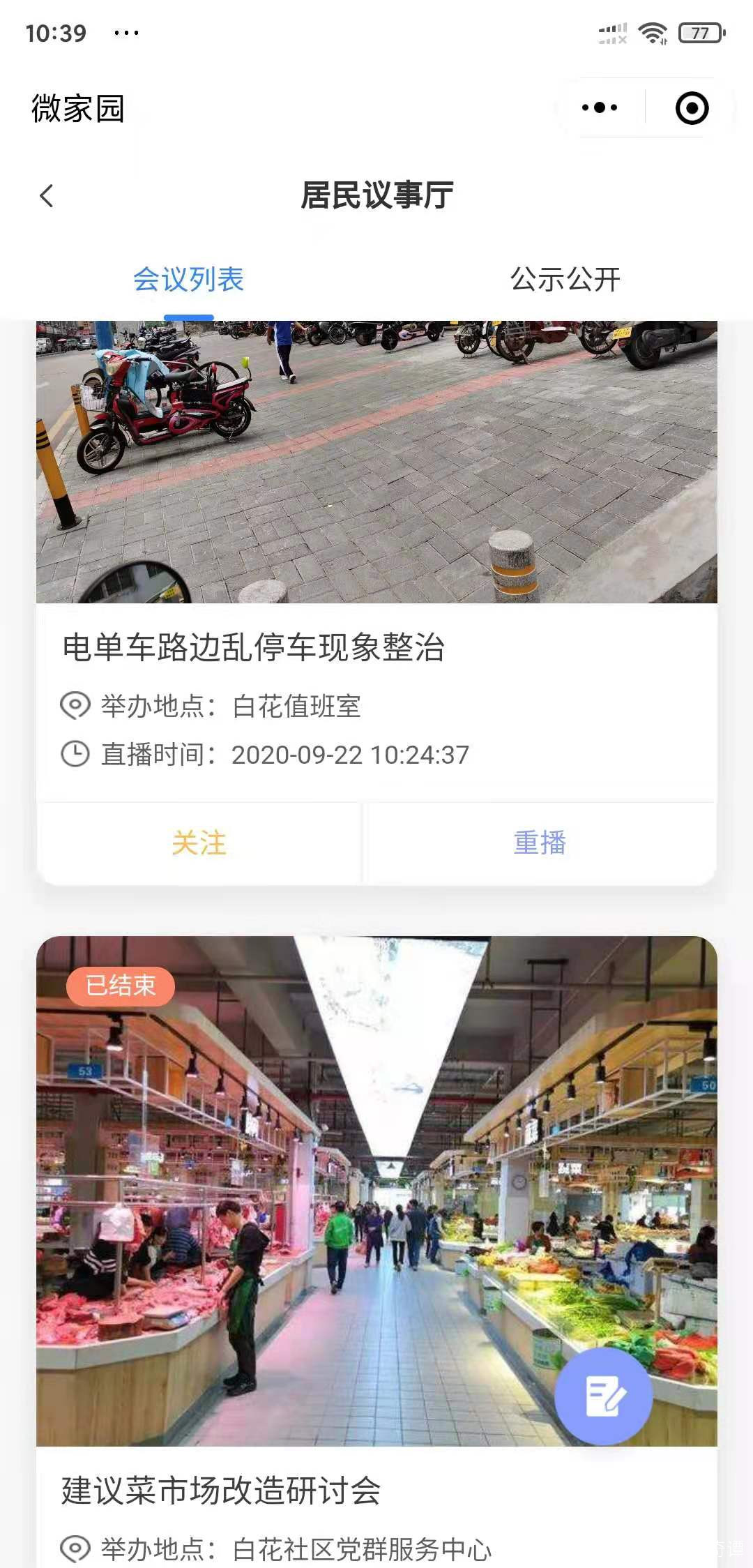Follow the 电单车路边乱停车现象整治 meeting
753x1568 pixels.
[199, 843]
